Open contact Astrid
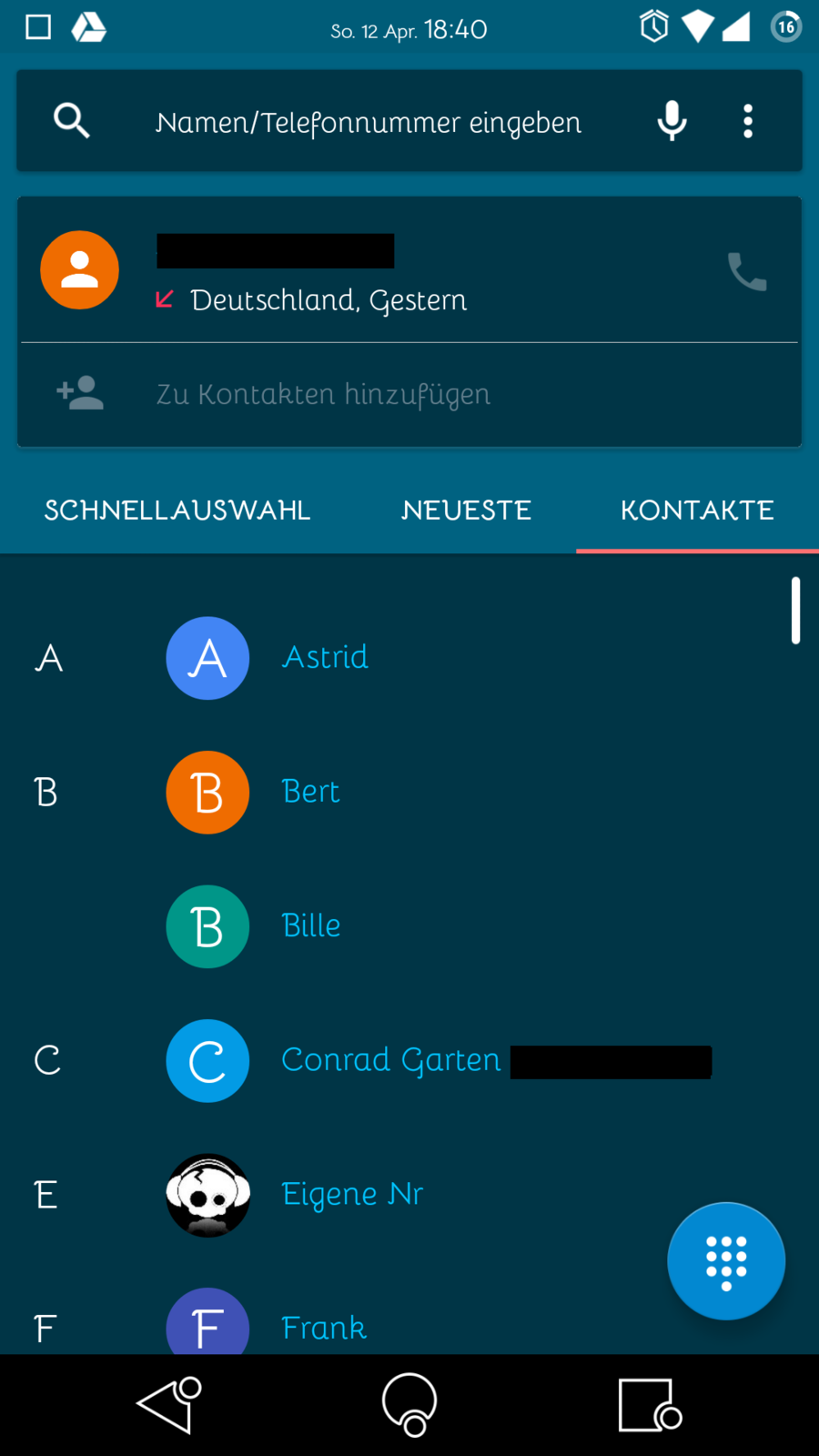 click(325, 657)
